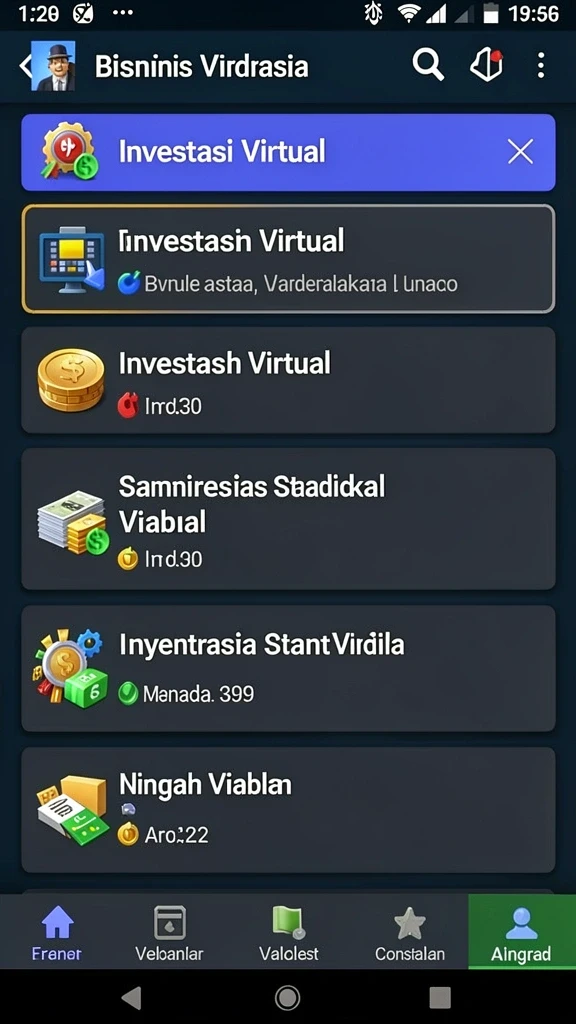Screen dimensions: 576x1024
Task: Tap the system back button
Action: (x=132, y=997)
